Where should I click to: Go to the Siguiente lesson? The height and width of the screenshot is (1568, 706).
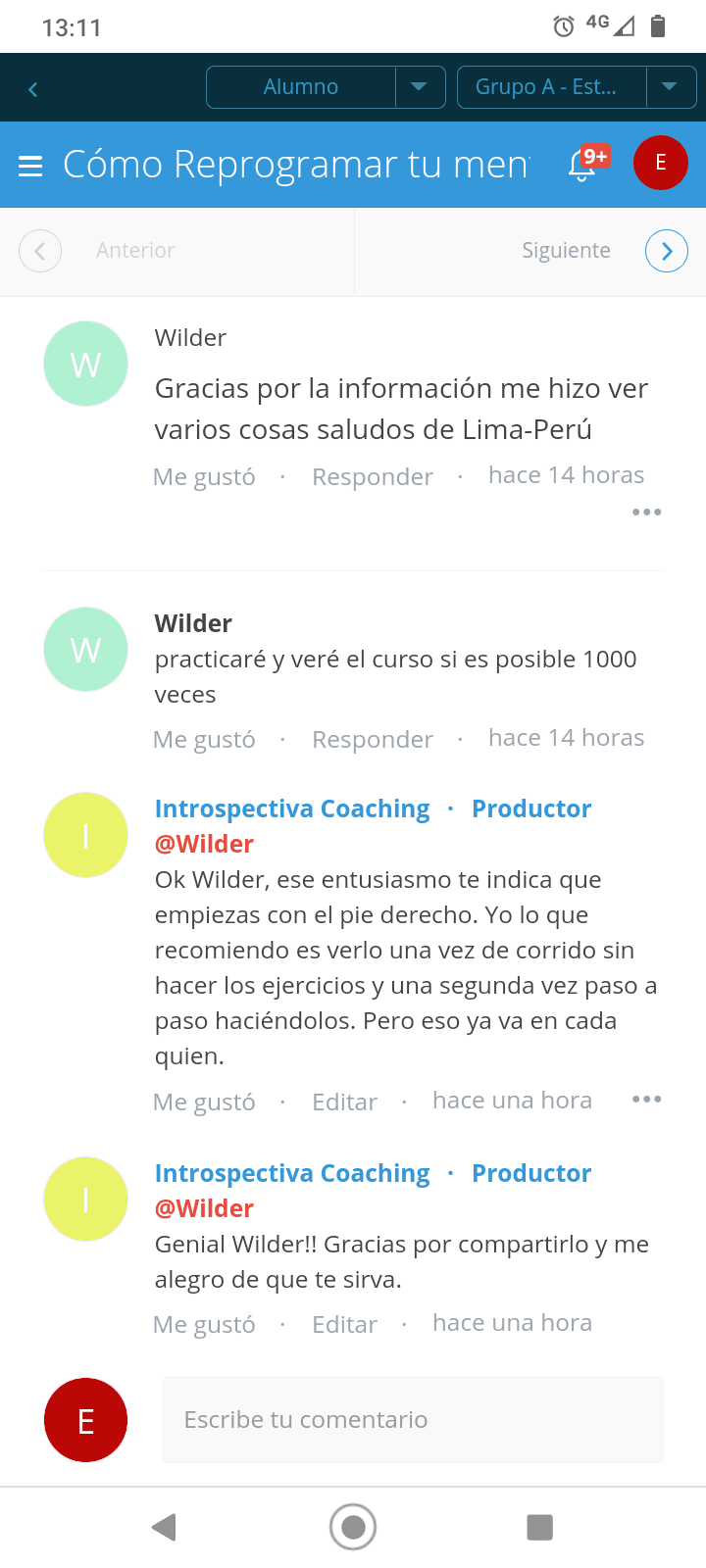(x=666, y=251)
